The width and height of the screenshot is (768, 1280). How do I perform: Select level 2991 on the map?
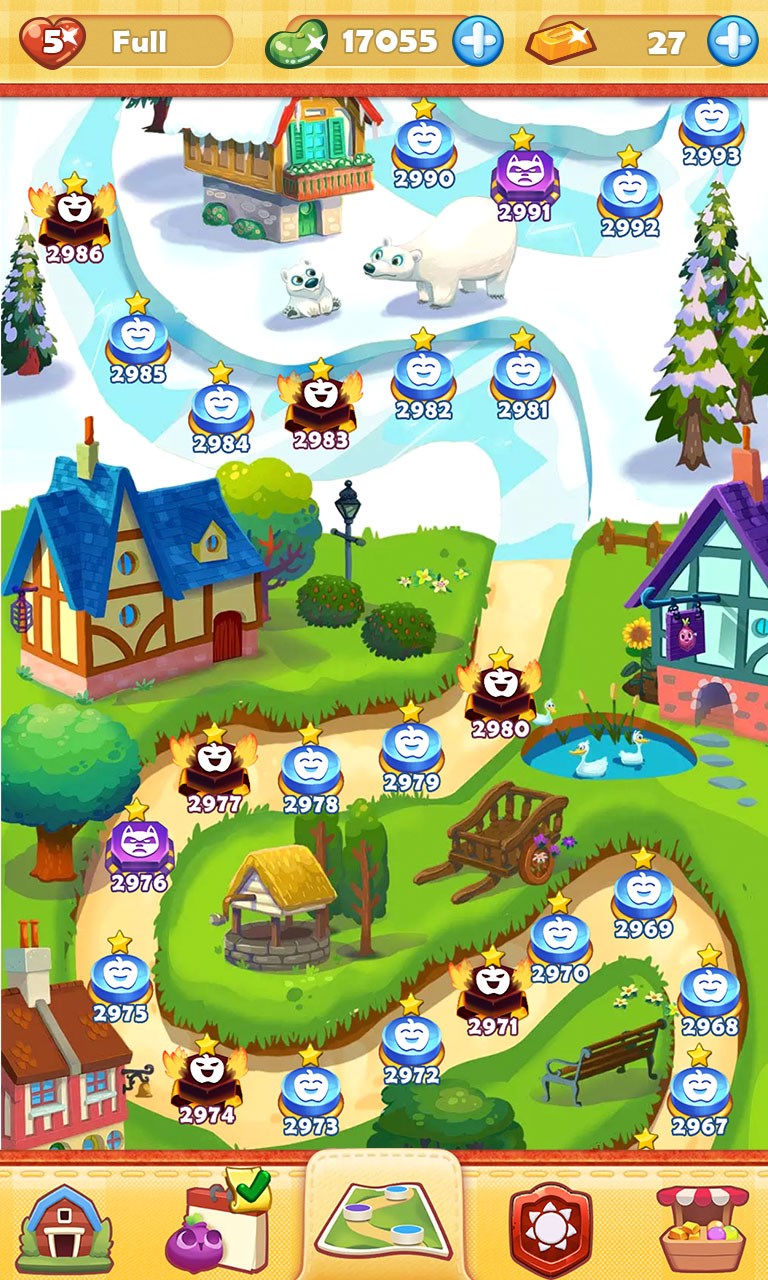(x=524, y=177)
